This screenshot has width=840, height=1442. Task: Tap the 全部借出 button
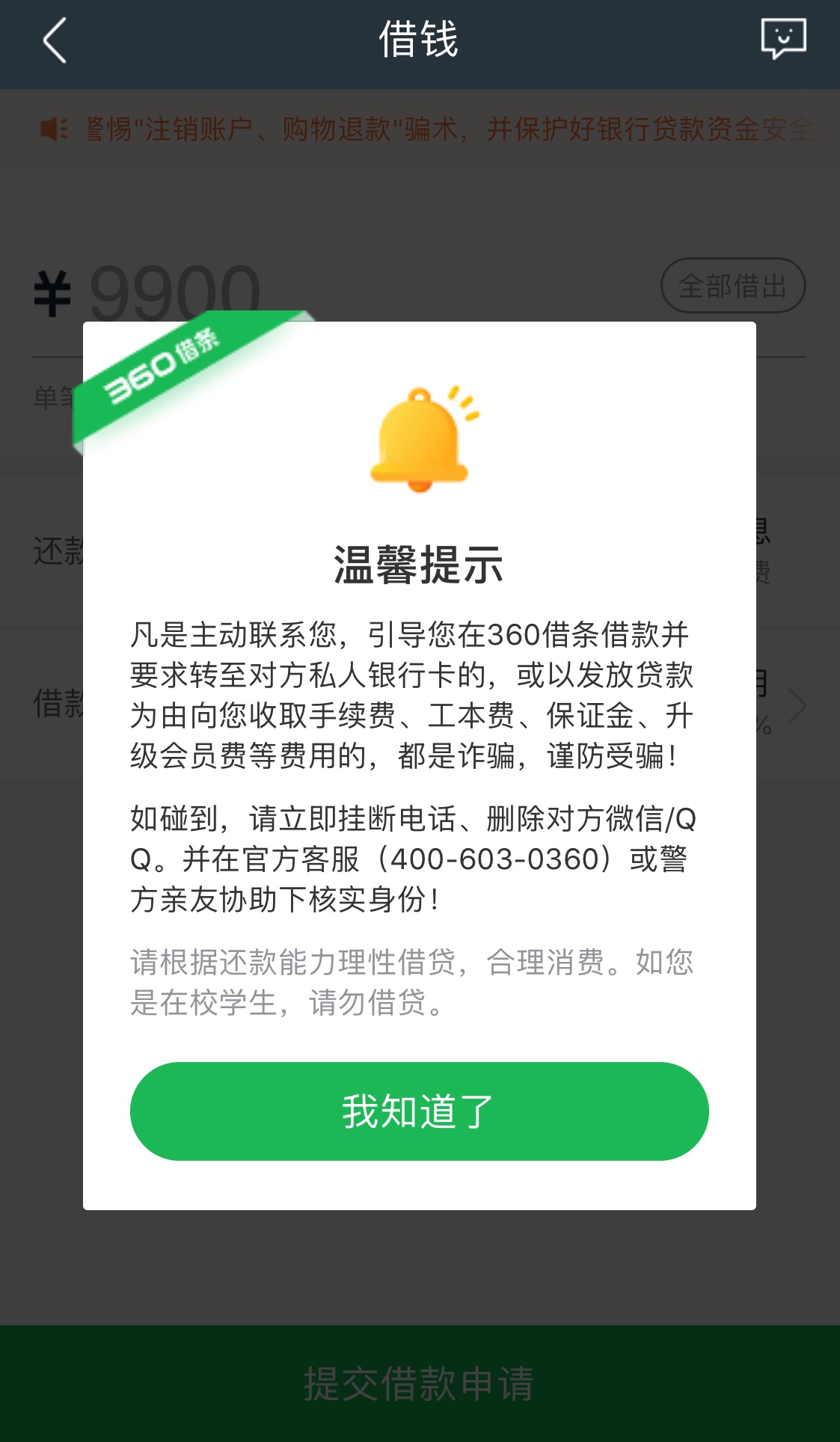(732, 286)
